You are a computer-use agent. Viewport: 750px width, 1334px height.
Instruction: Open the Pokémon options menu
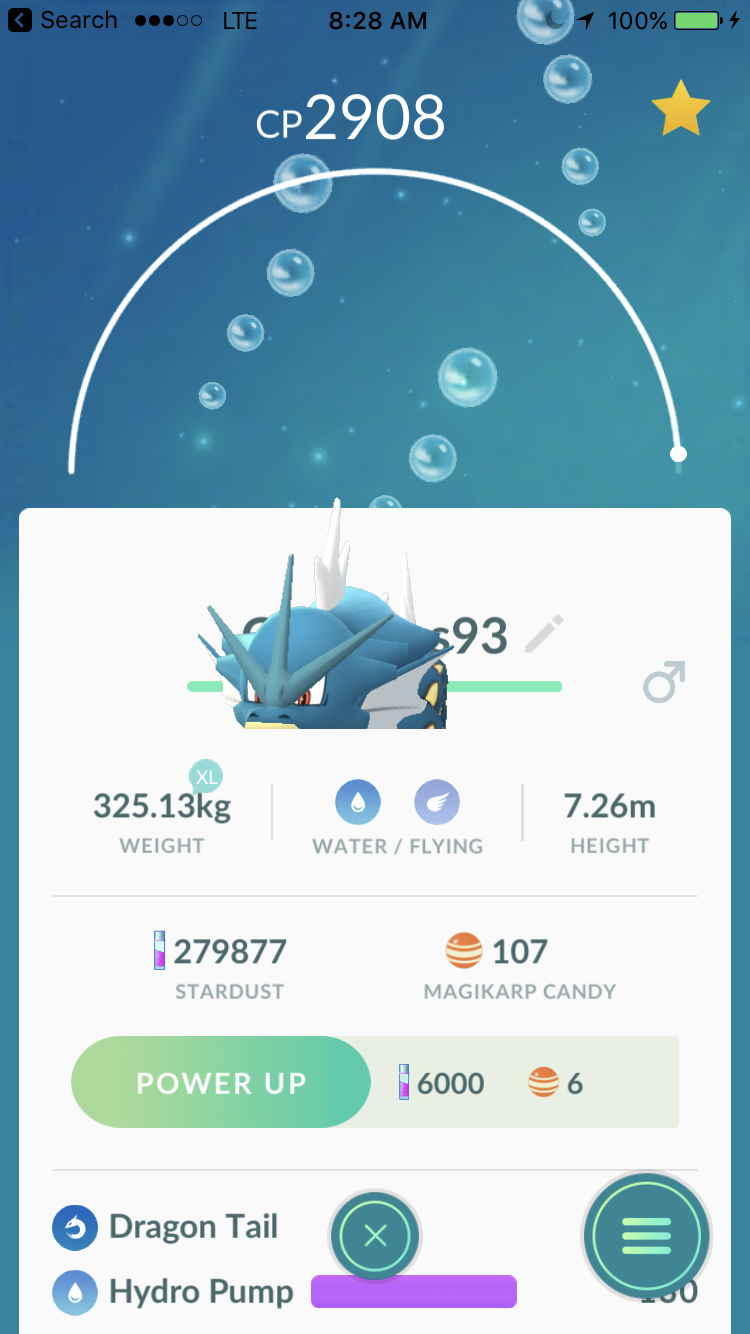pos(646,1236)
